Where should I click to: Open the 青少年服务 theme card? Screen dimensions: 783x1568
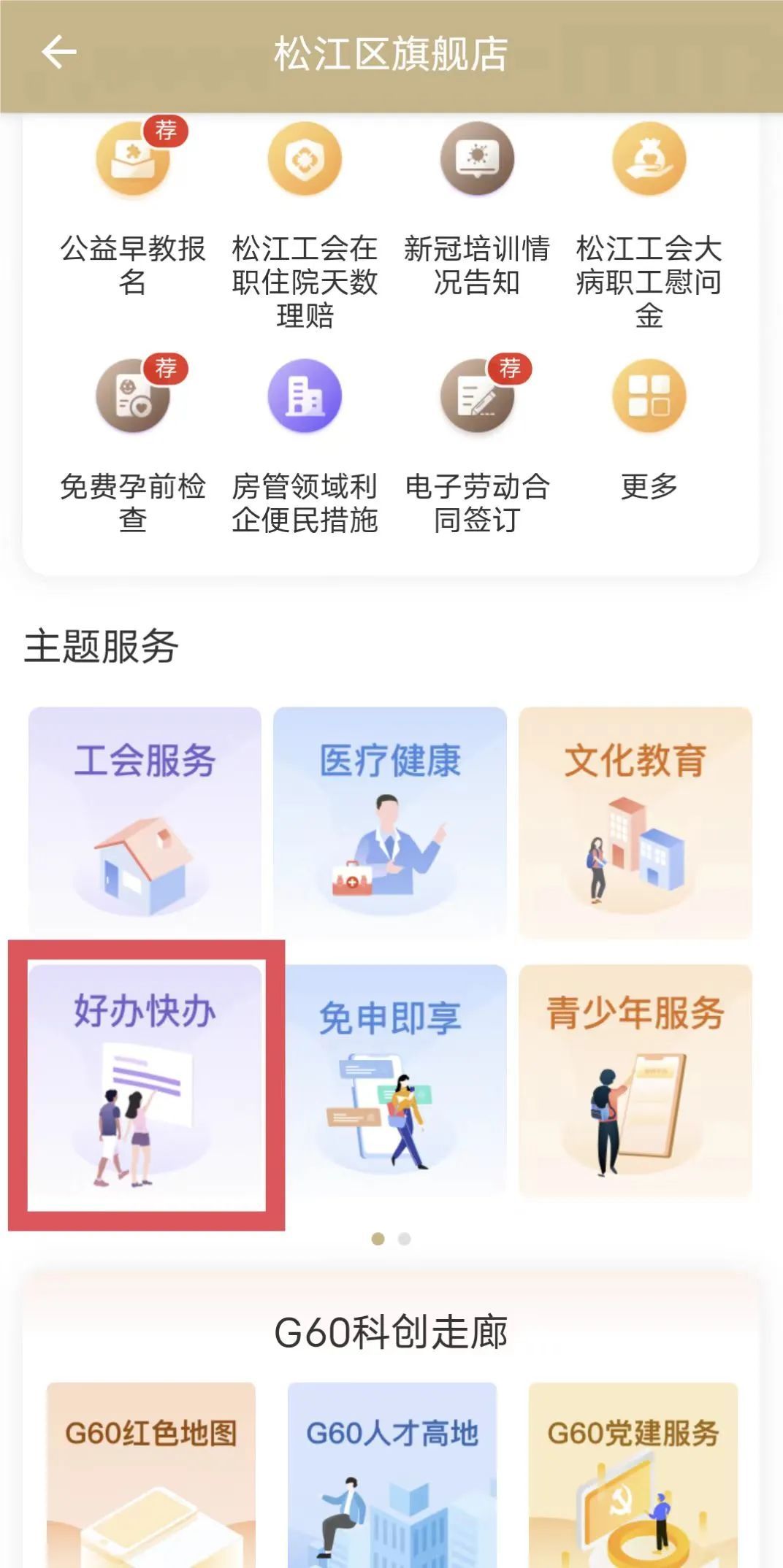(635, 1080)
